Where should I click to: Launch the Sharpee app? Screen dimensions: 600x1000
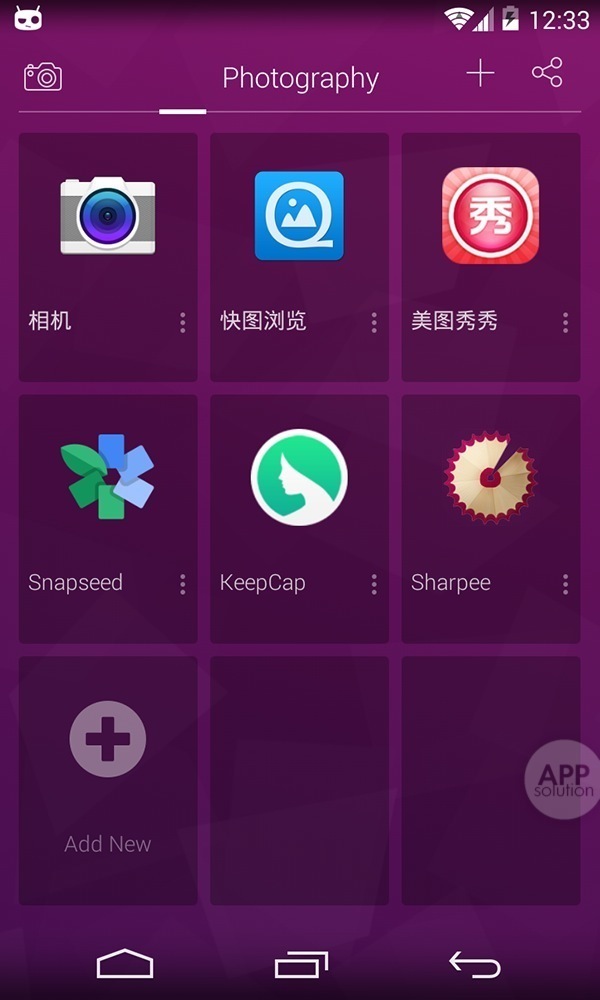click(x=490, y=477)
